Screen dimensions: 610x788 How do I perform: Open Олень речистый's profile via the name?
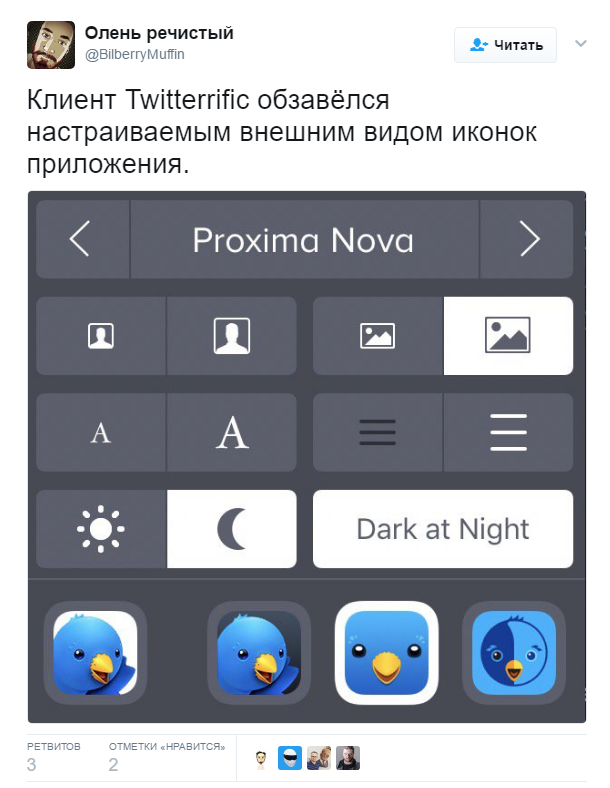[x=159, y=34]
